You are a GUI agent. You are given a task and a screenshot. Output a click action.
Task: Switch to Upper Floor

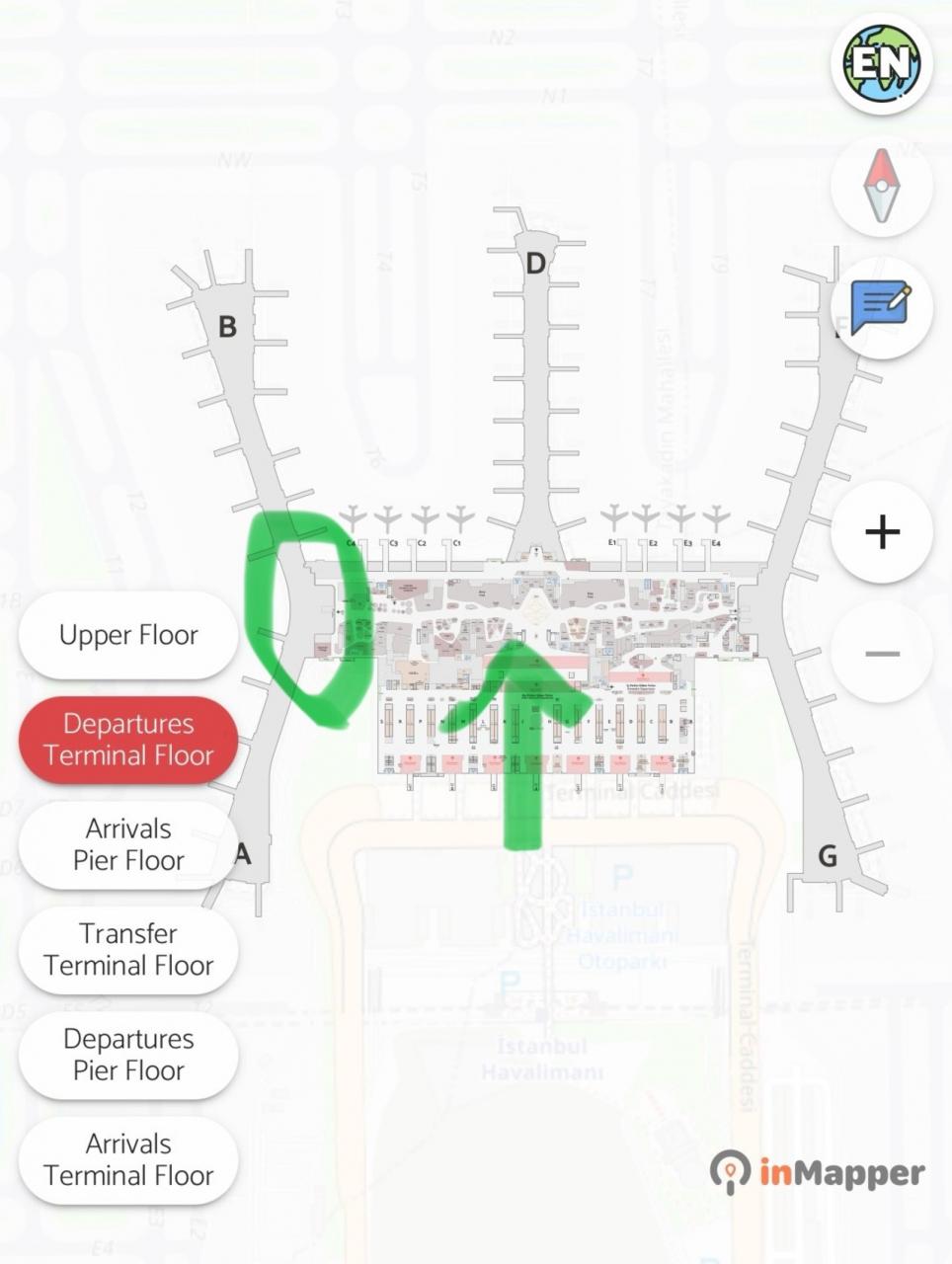tap(128, 635)
